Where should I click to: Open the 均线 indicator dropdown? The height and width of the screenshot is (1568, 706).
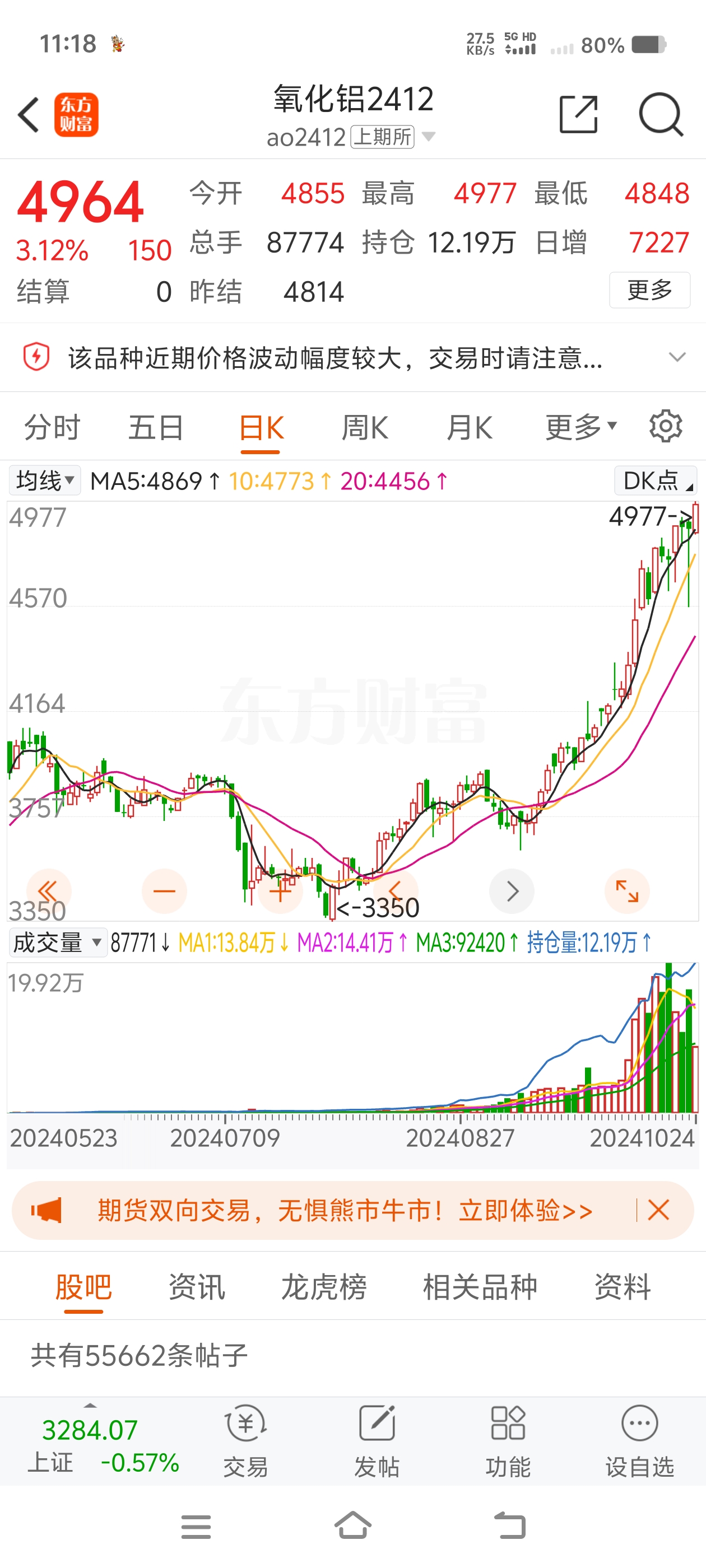(x=45, y=481)
